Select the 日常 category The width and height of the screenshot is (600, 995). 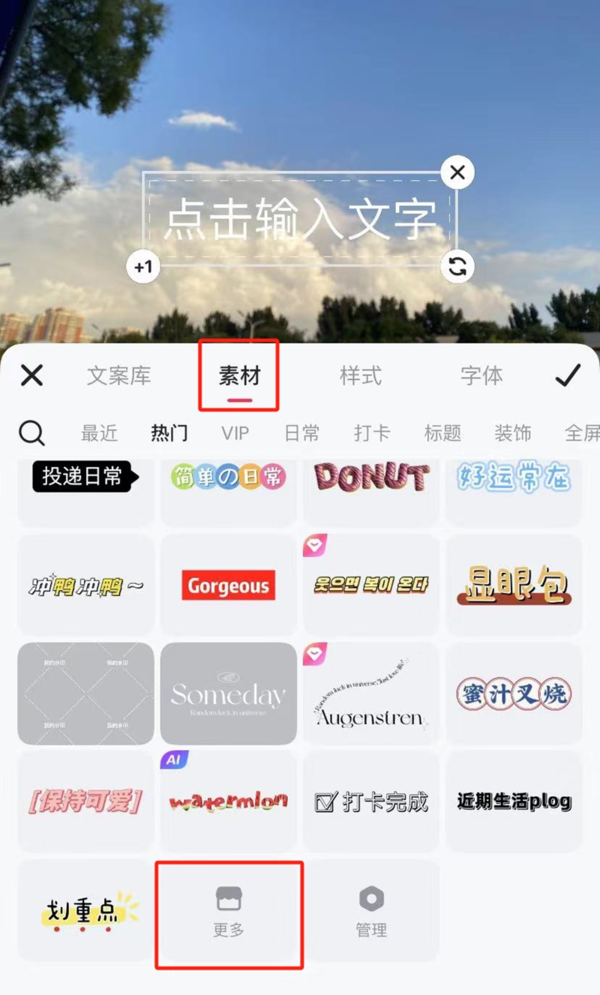click(301, 433)
